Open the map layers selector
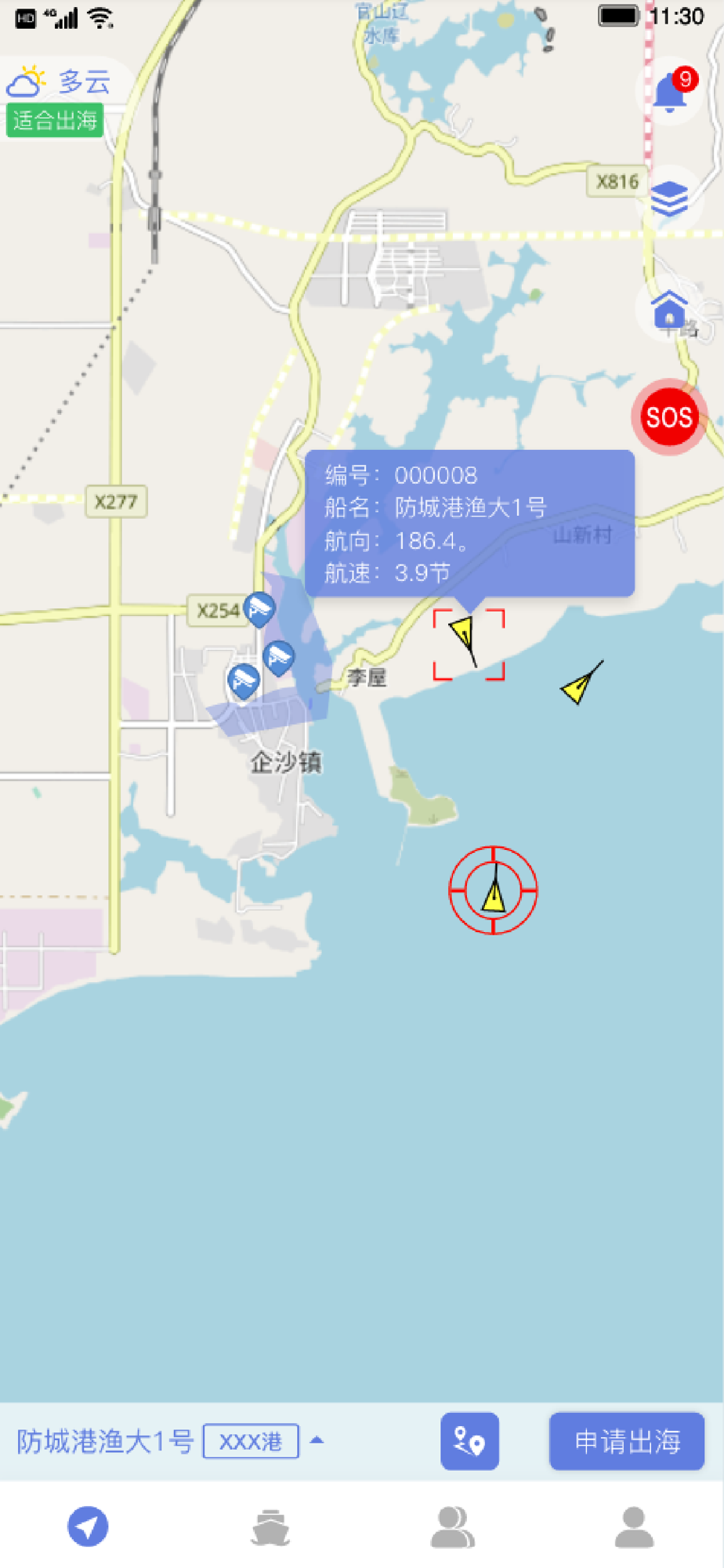The image size is (724, 1568). (669, 198)
